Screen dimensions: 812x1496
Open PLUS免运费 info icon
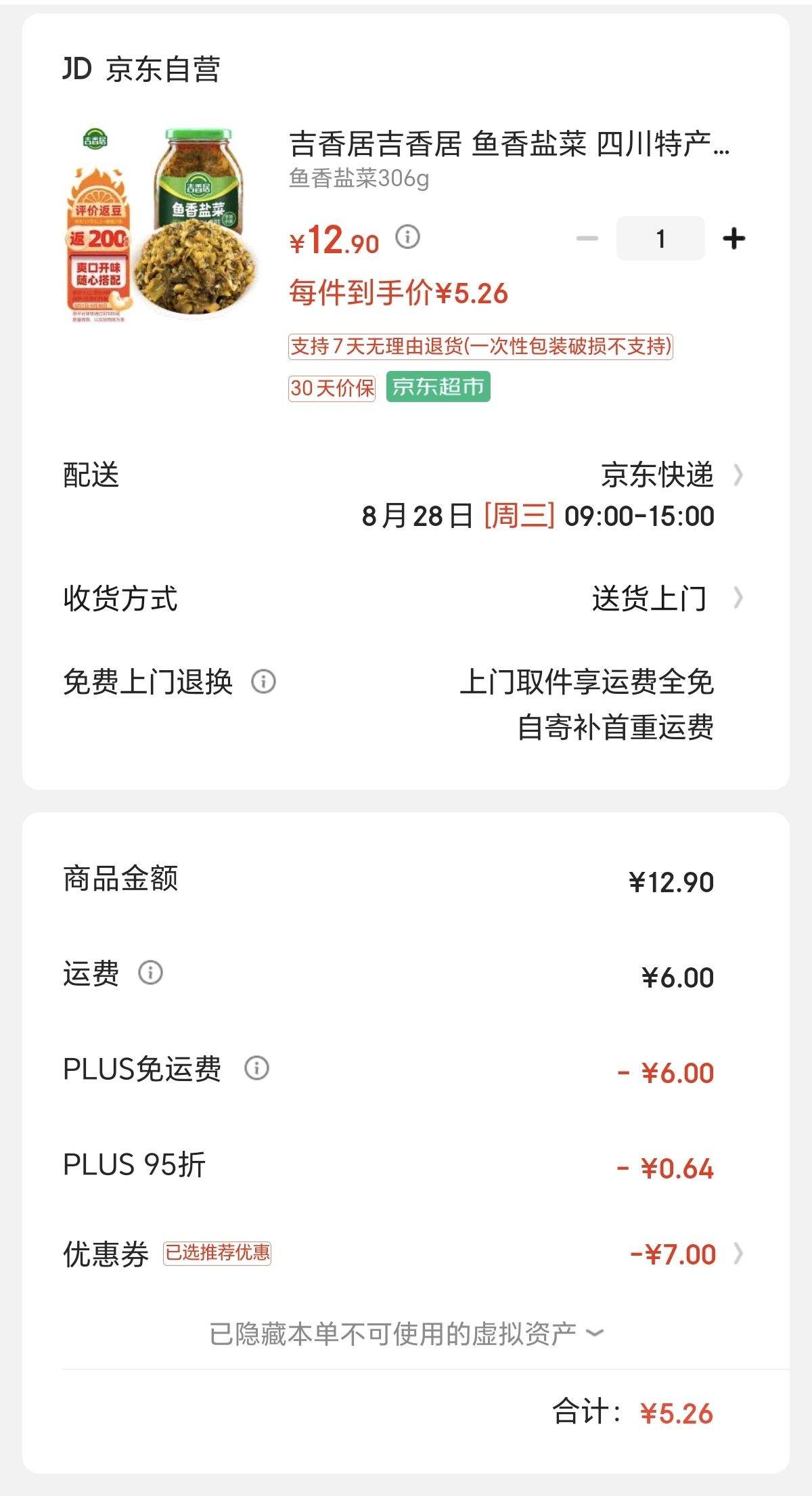tap(256, 1068)
